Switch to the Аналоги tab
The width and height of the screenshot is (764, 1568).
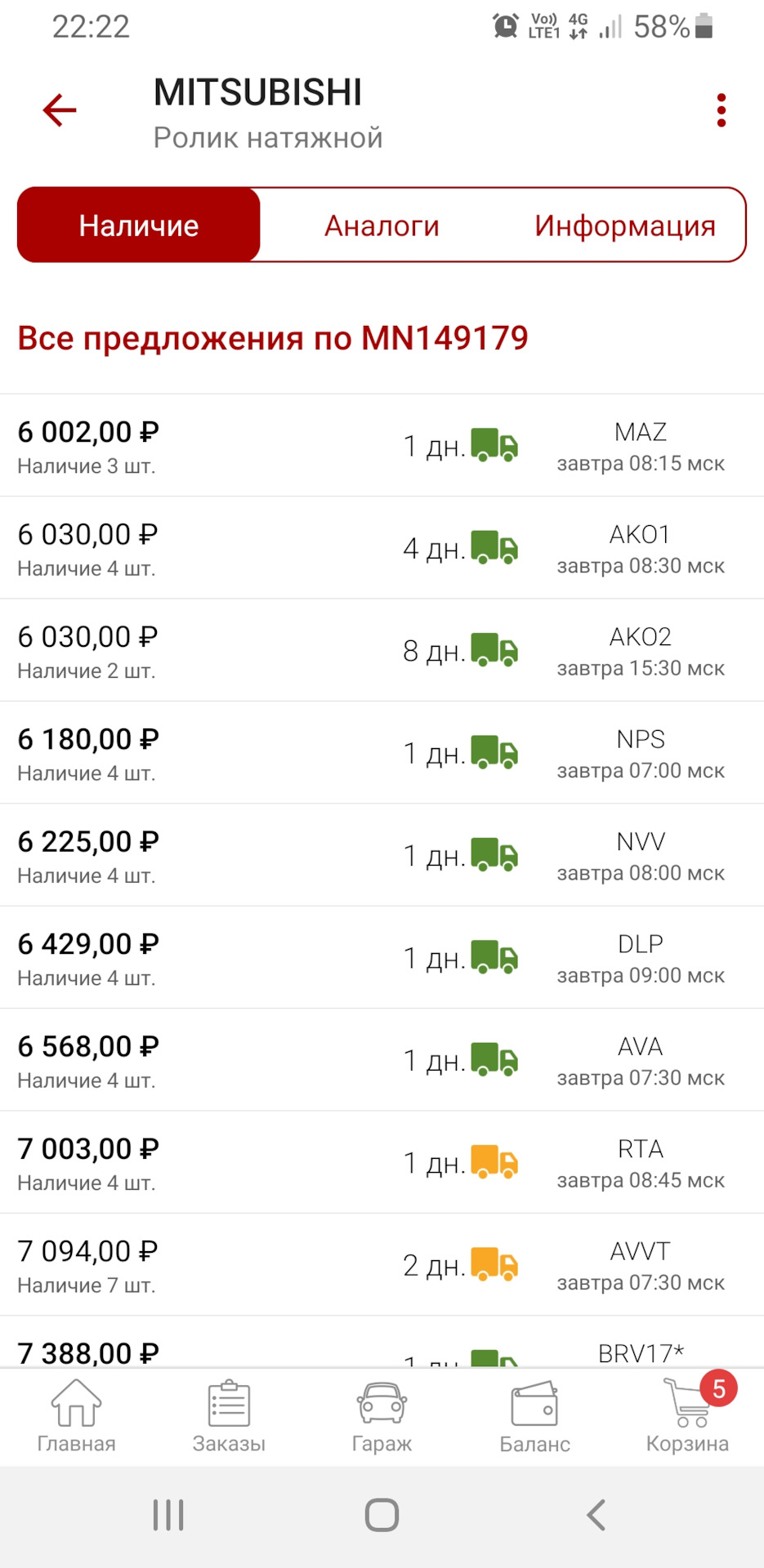coord(382,225)
